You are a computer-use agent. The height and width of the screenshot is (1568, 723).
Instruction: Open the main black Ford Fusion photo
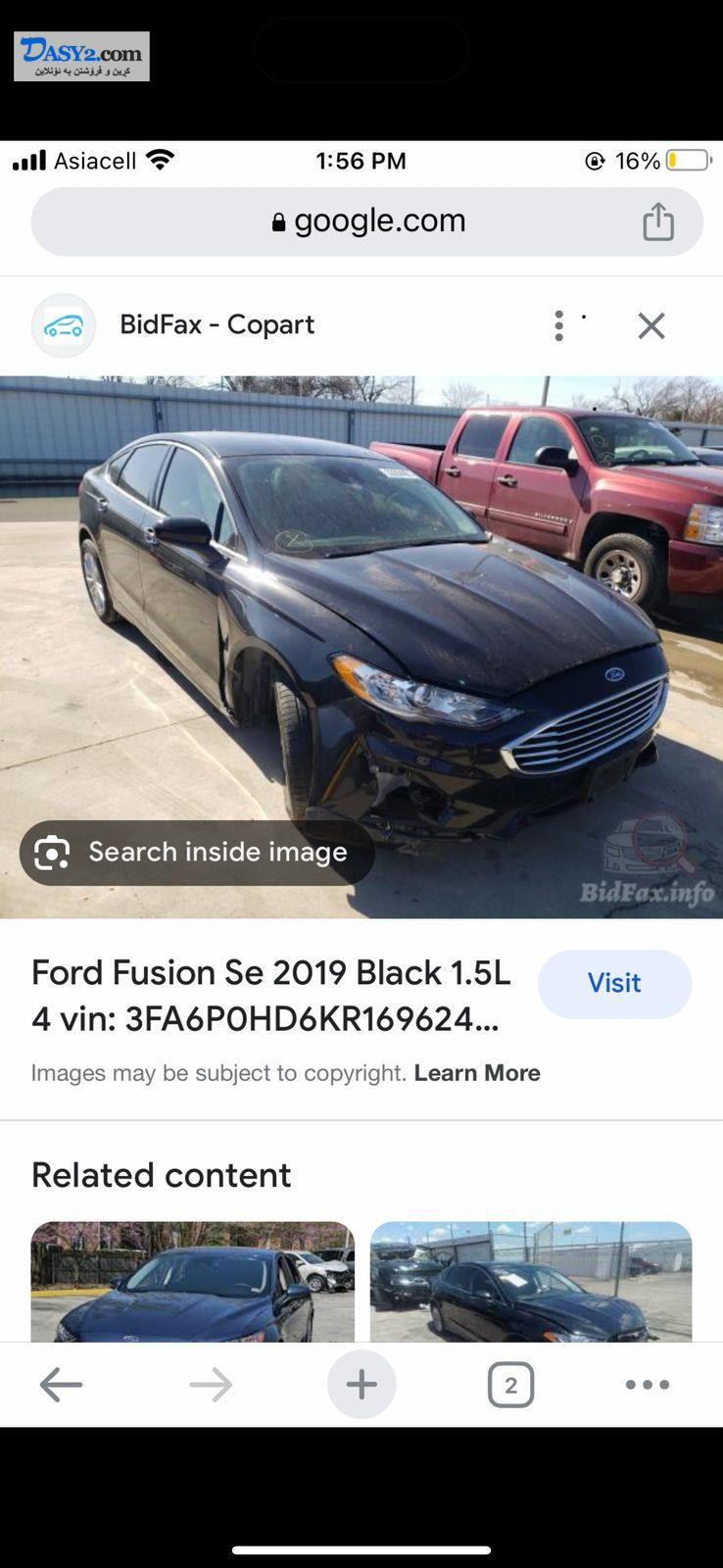click(361, 647)
